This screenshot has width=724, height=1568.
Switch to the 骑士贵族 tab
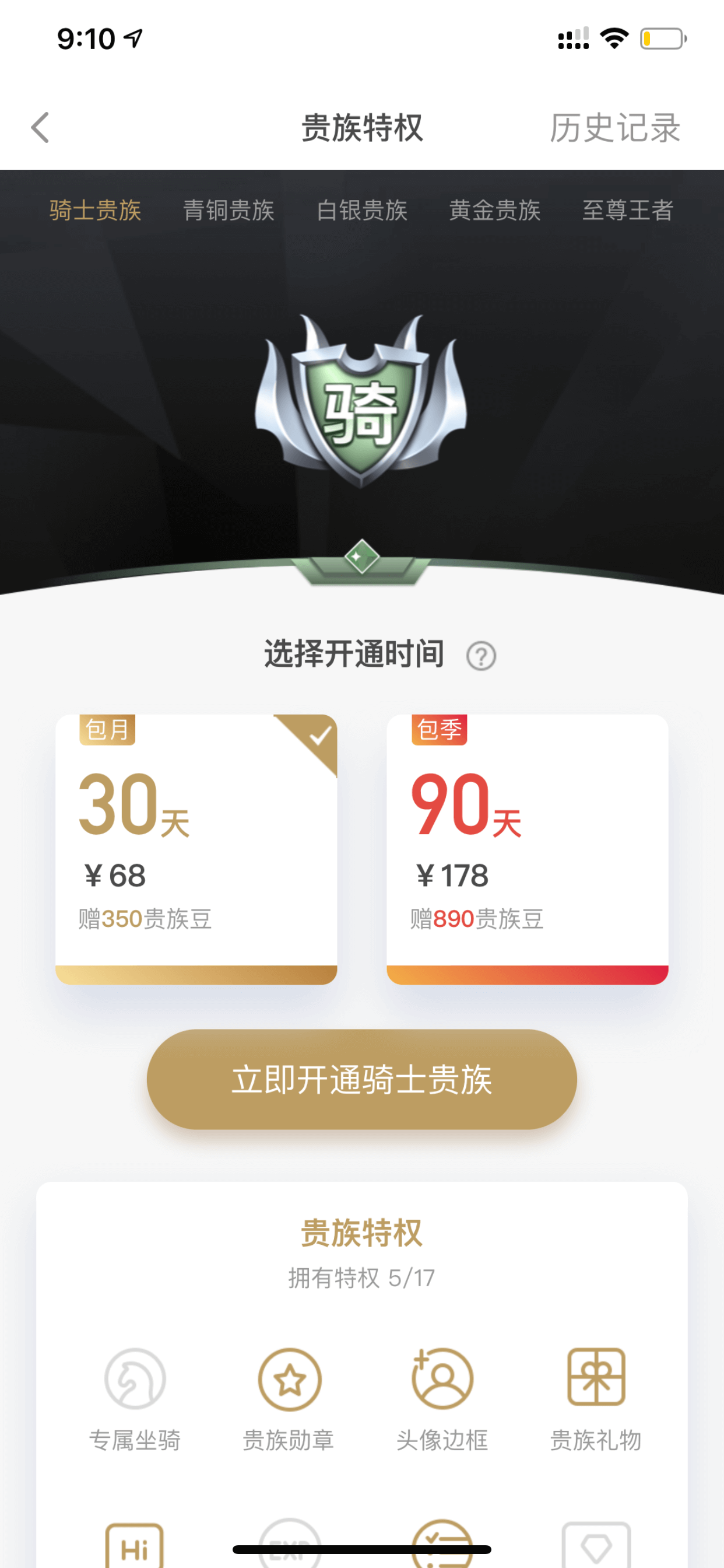96,210
